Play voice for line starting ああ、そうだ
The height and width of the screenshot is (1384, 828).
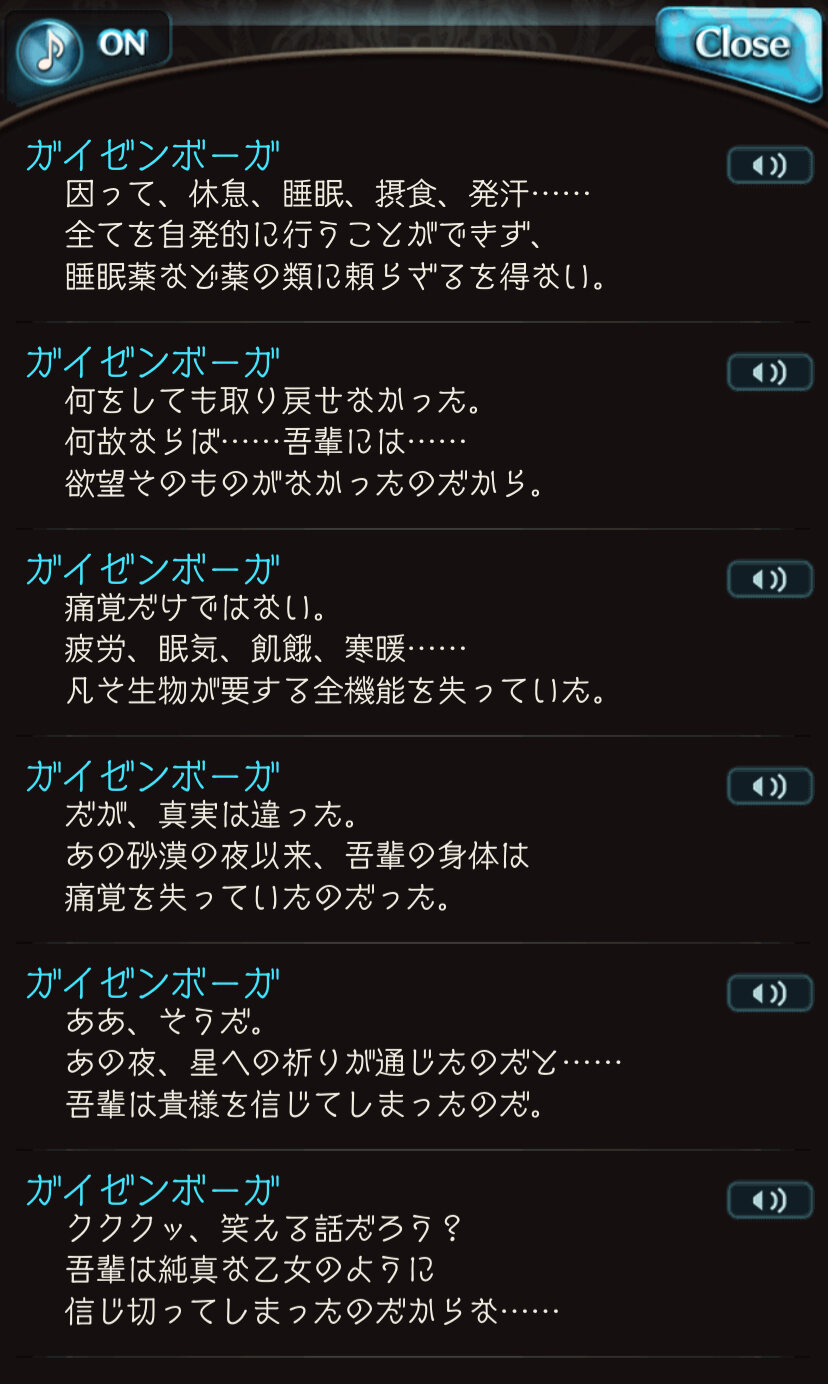pos(769,994)
